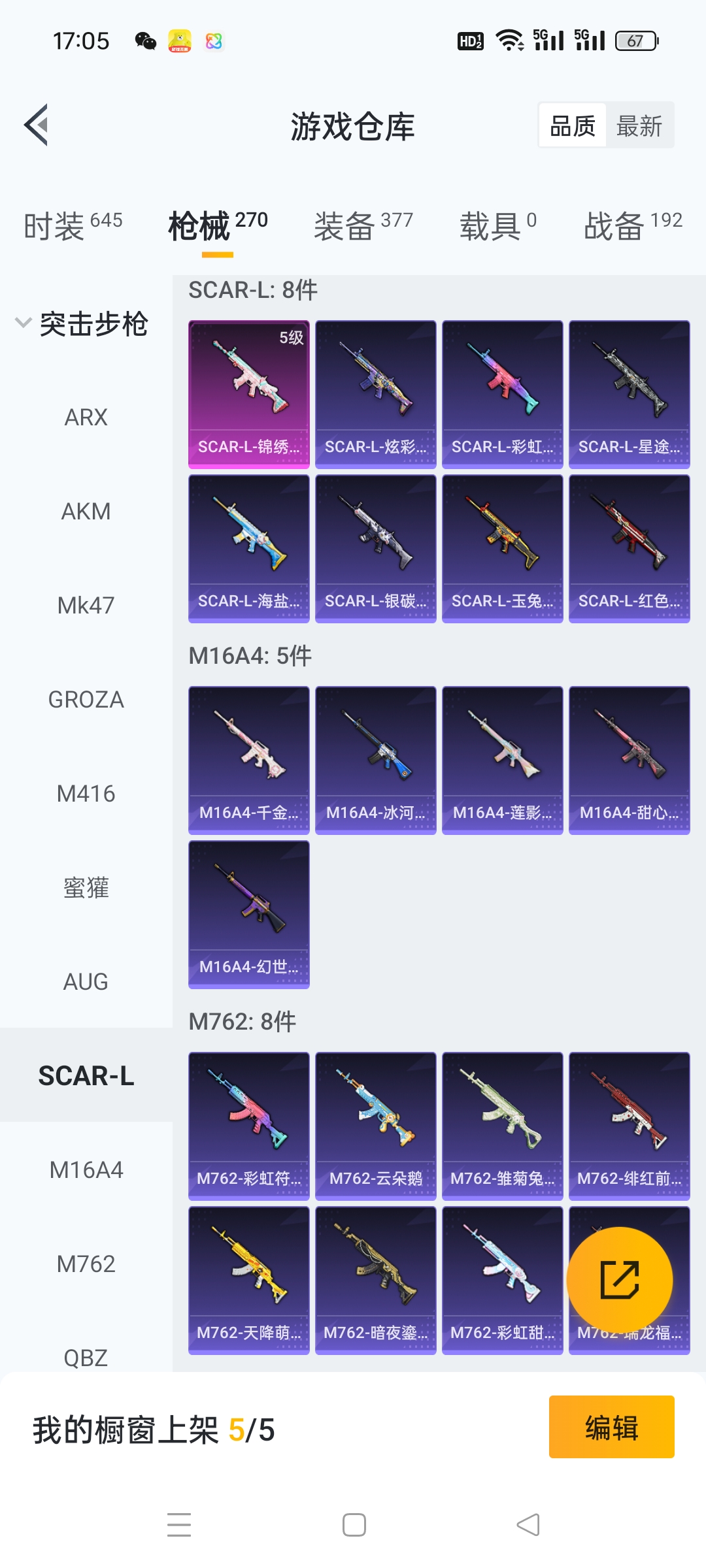Viewport: 706px width, 1568px height.
Task: Open the M16A4-冰河 skin
Action: click(375, 760)
